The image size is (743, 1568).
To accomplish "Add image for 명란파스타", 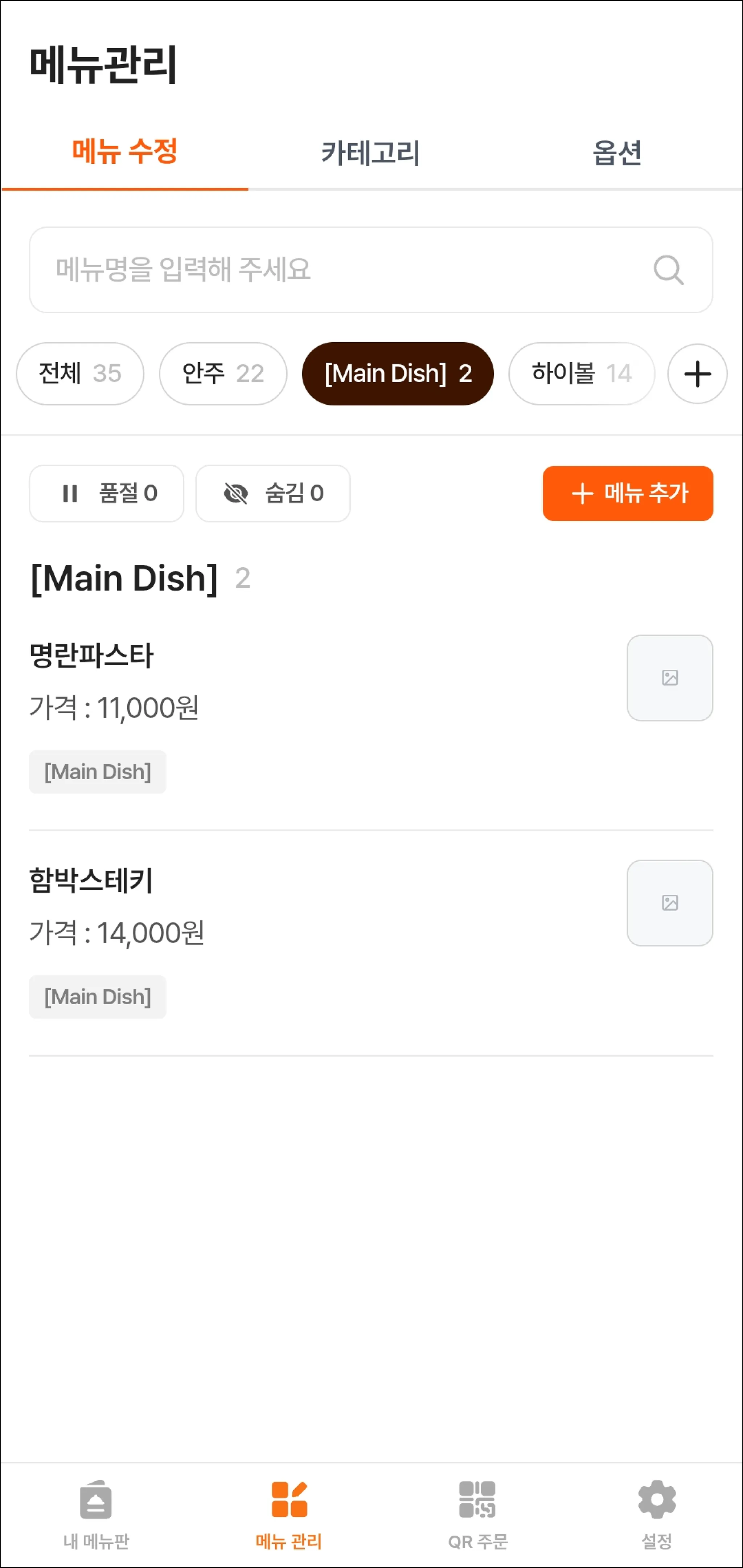I will [669, 678].
